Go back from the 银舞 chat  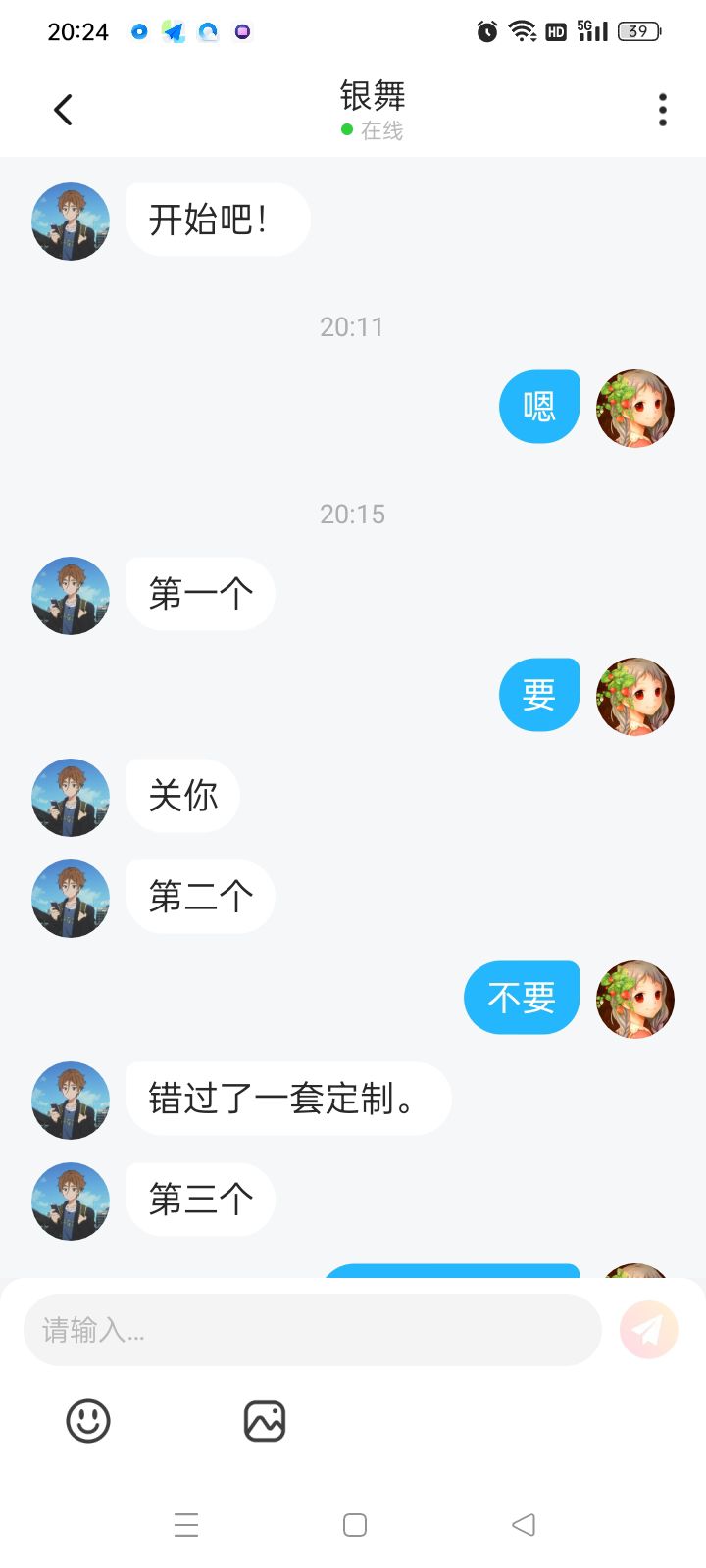(64, 110)
